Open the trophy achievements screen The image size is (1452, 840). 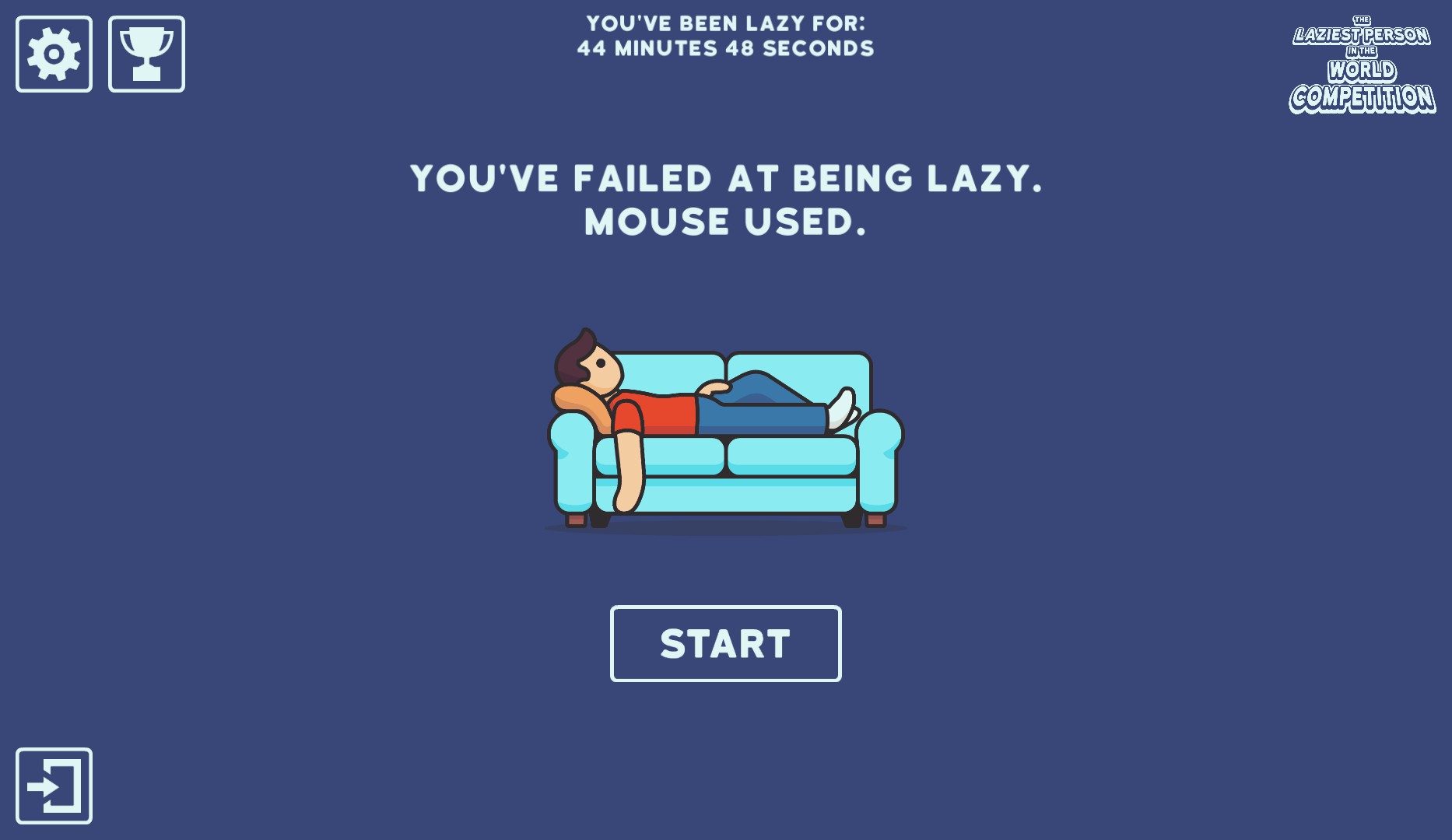tap(146, 54)
